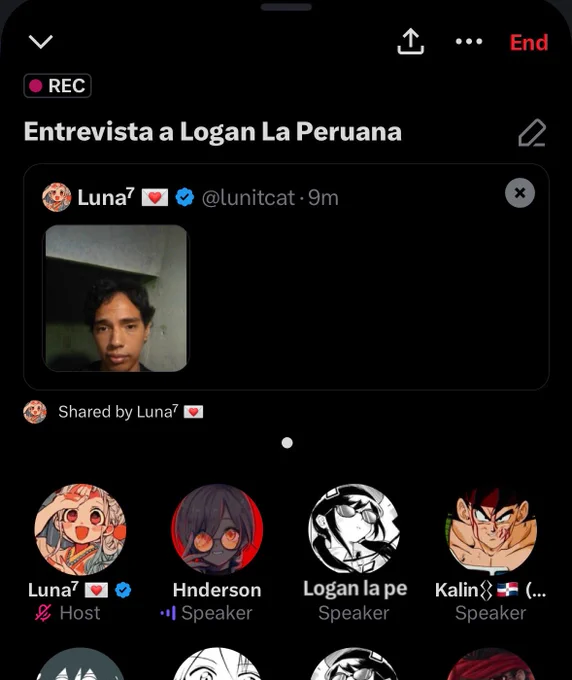This screenshot has width=572, height=680.
Task: Dismiss the shared post from @lunitcat
Action: (520, 193)
